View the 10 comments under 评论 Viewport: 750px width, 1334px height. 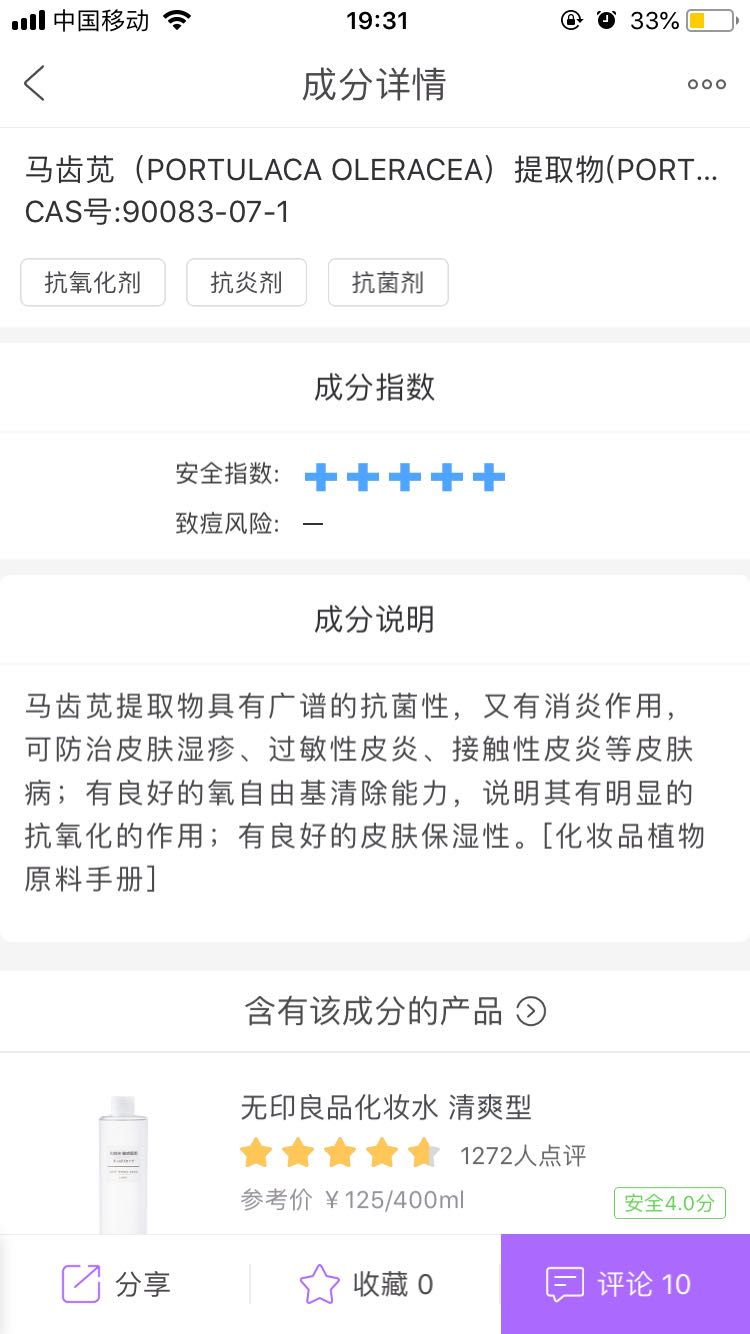(x=625, y=1284)
